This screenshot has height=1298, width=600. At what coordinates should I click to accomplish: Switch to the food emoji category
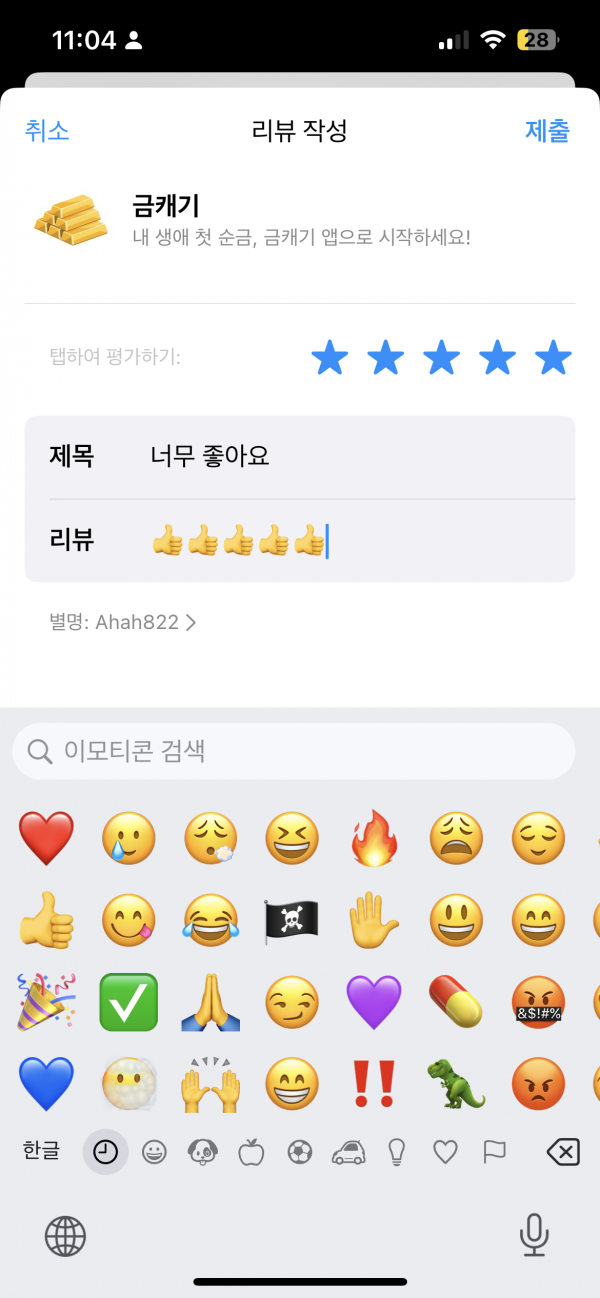(251, 1152)
